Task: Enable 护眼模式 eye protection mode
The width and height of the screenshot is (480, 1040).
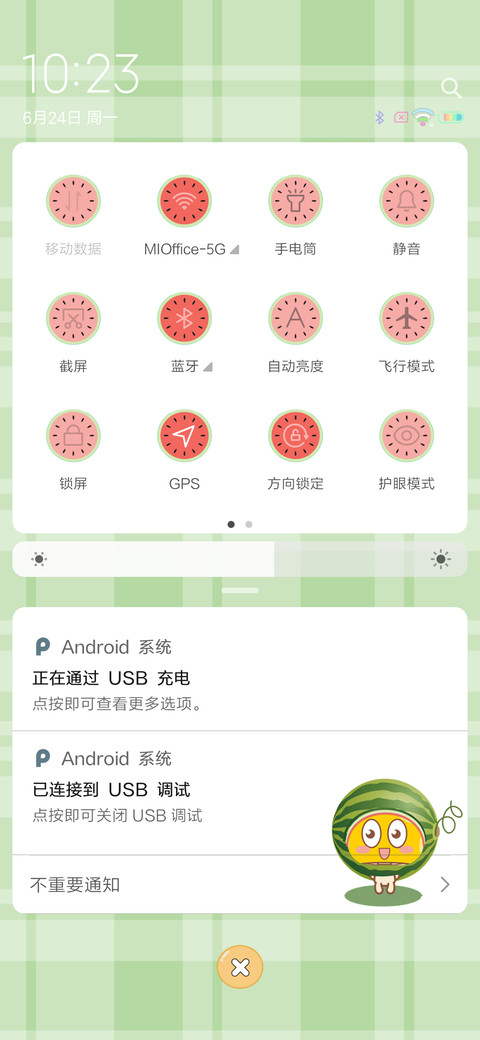Action: coord(406,436)
